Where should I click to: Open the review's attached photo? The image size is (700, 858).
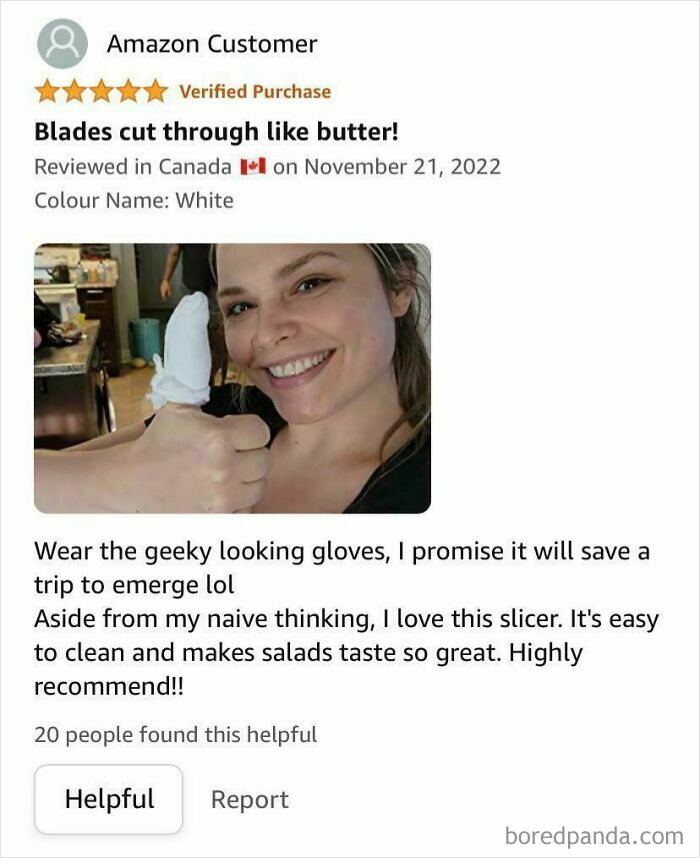click(232, 378)
